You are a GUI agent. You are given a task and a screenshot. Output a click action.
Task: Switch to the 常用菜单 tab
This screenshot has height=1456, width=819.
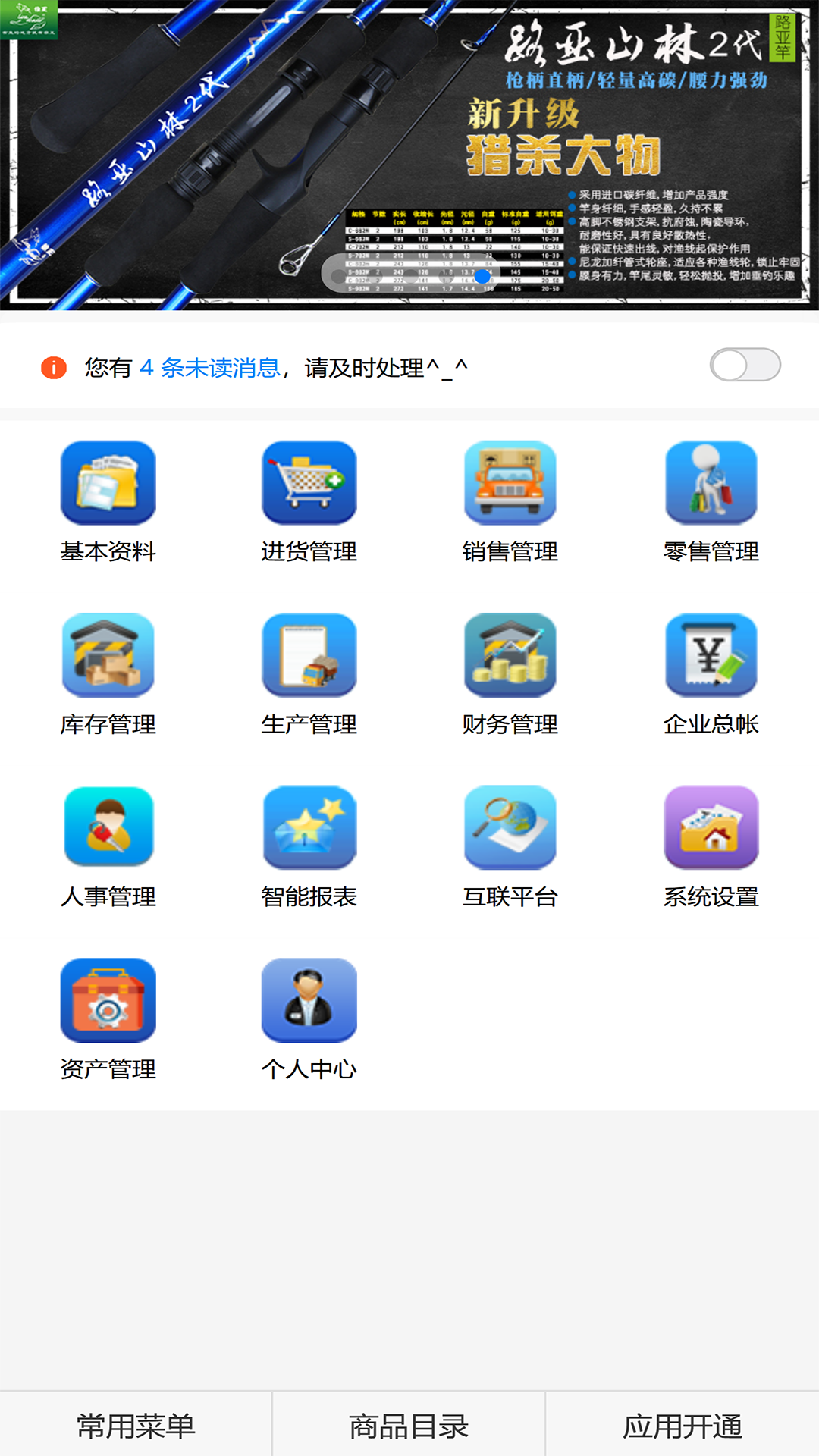point(136,1426)
